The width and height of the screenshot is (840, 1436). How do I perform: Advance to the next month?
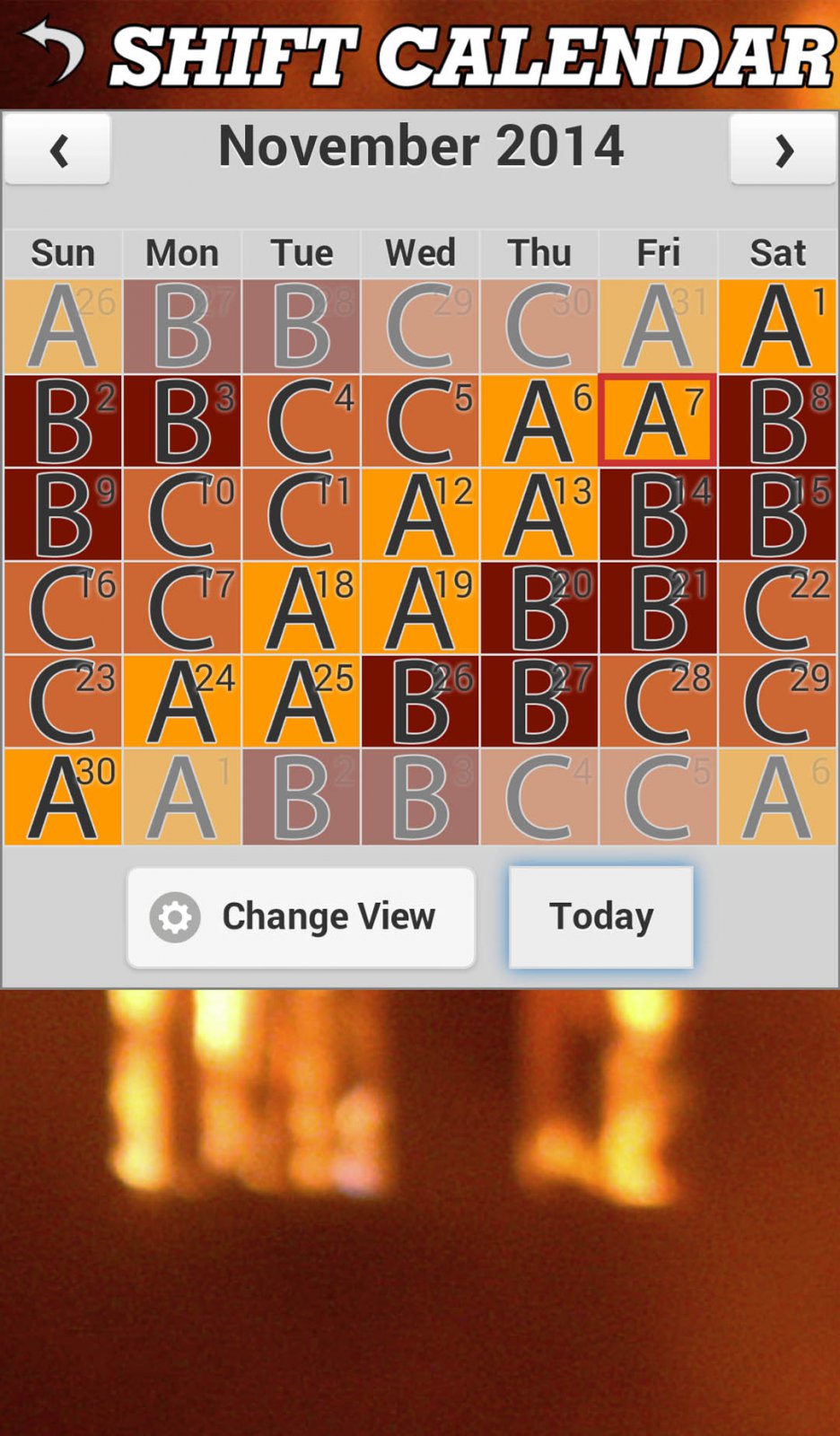(783, 149)
